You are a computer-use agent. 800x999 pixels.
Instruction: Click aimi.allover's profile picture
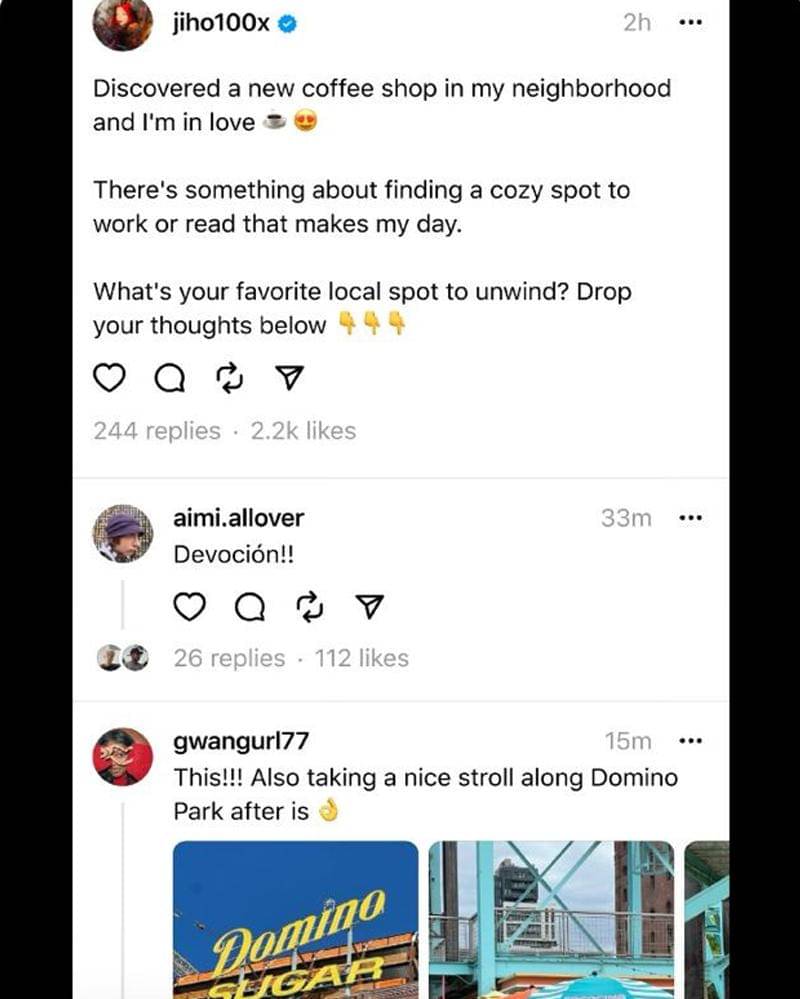(125, 532)
